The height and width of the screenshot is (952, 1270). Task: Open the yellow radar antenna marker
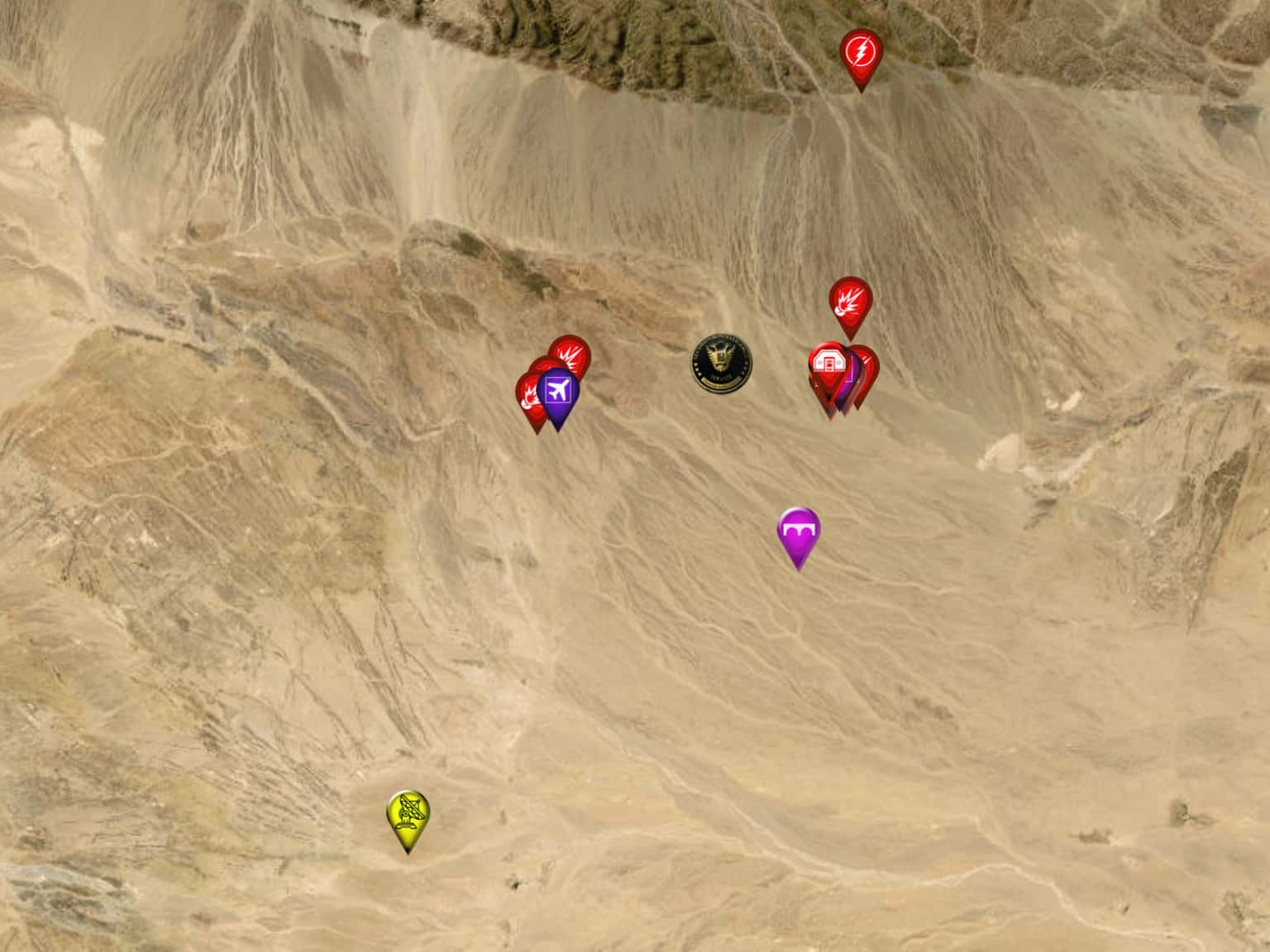click(408, 813)
